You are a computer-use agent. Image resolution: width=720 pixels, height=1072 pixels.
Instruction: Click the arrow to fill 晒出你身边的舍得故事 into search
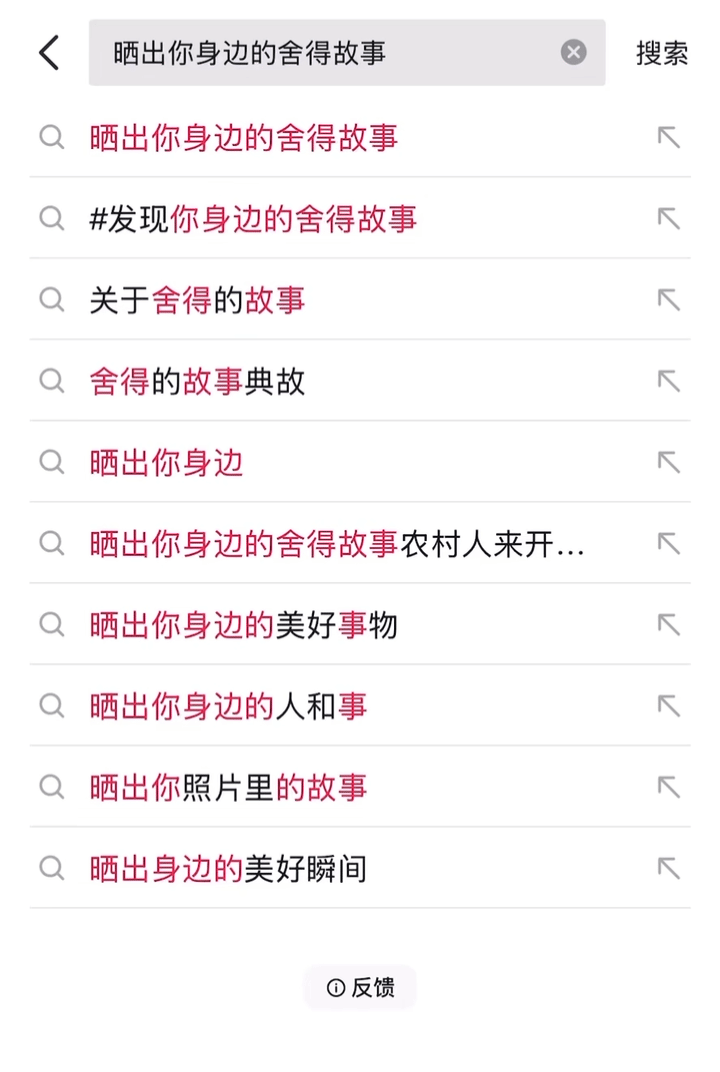click(668, 137)
